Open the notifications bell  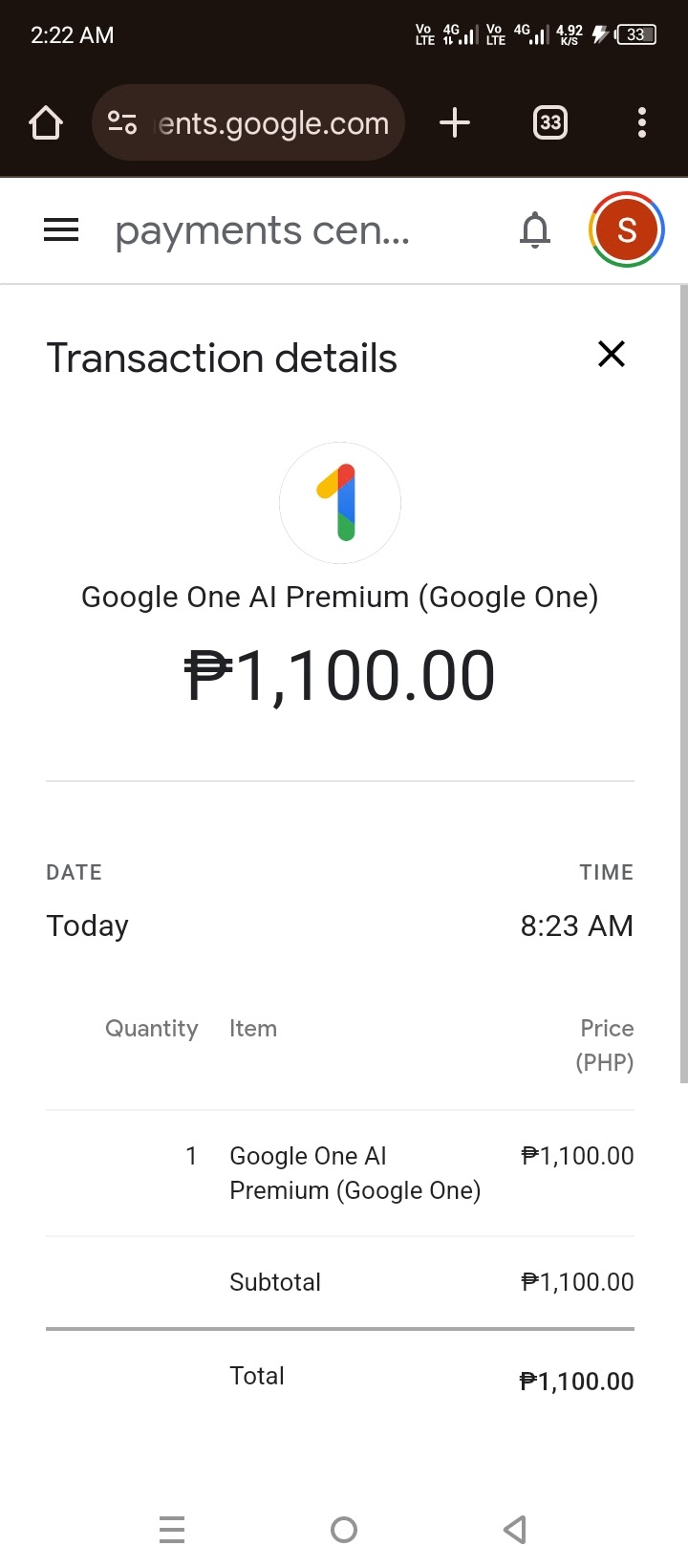point(535,230)
